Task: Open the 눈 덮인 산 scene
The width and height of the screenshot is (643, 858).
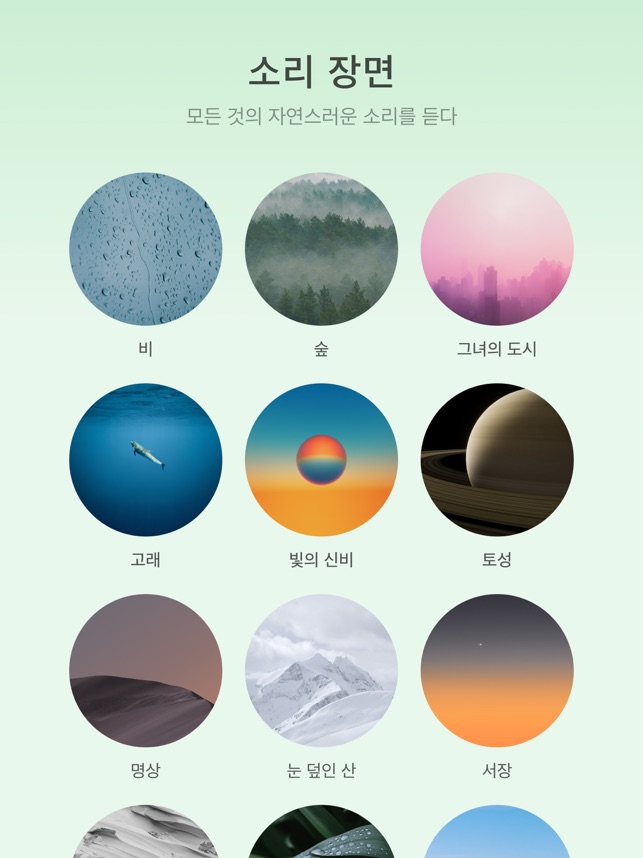Action: (321, 671)
